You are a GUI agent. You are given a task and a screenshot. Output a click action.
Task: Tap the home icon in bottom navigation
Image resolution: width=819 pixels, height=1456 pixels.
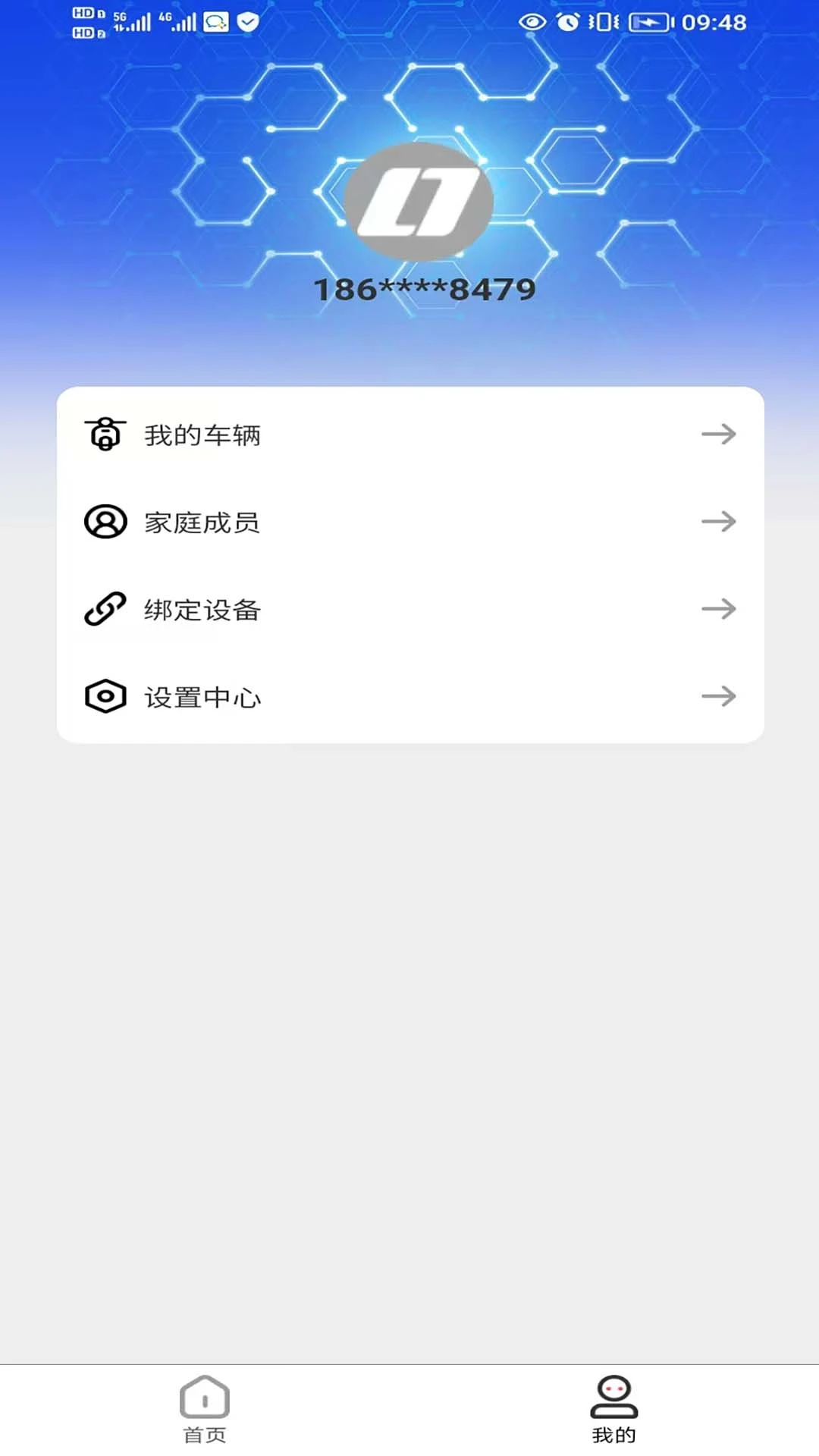pyautogui.click(x=203, y=1401)
